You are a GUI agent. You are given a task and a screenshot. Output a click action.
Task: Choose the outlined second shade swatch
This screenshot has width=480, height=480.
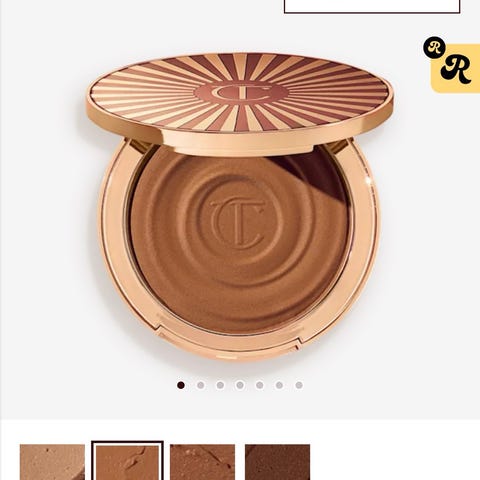click(x=127, y=461)
